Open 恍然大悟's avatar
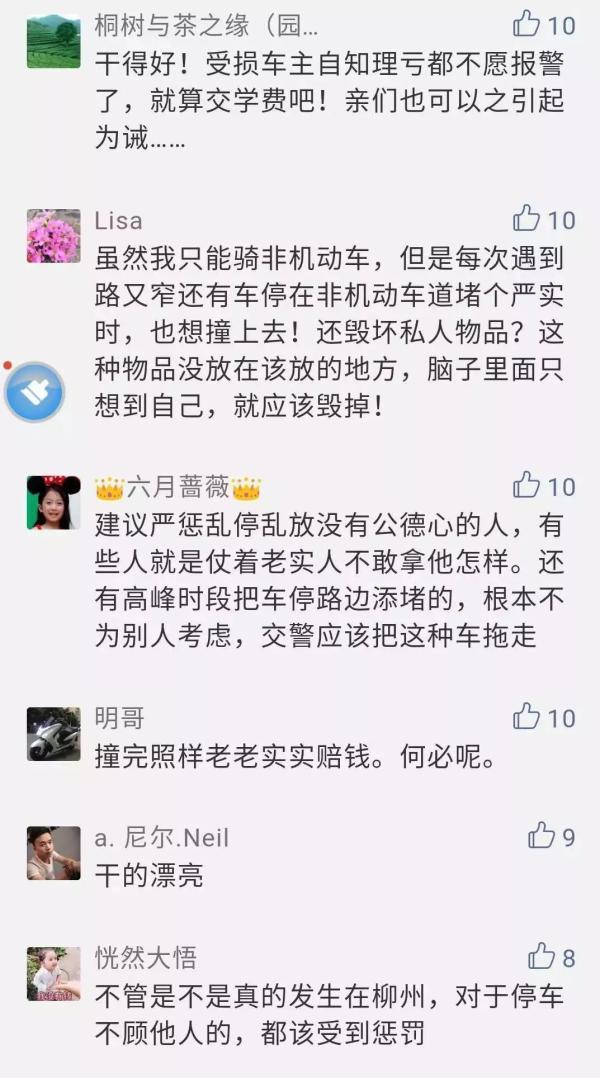 click(x=54, y=974)
